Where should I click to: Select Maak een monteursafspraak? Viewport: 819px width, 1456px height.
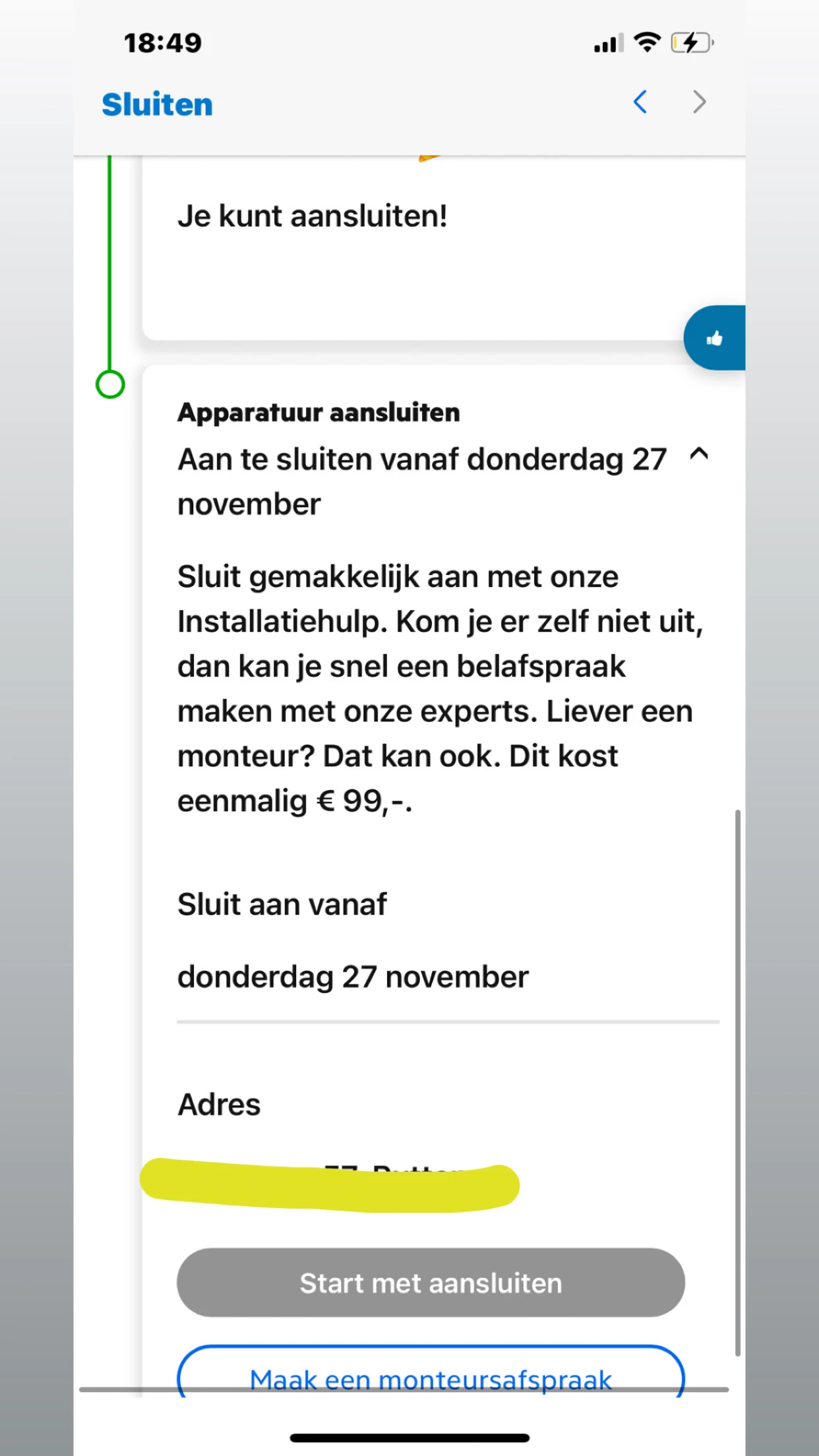(x=431, y=1377)
